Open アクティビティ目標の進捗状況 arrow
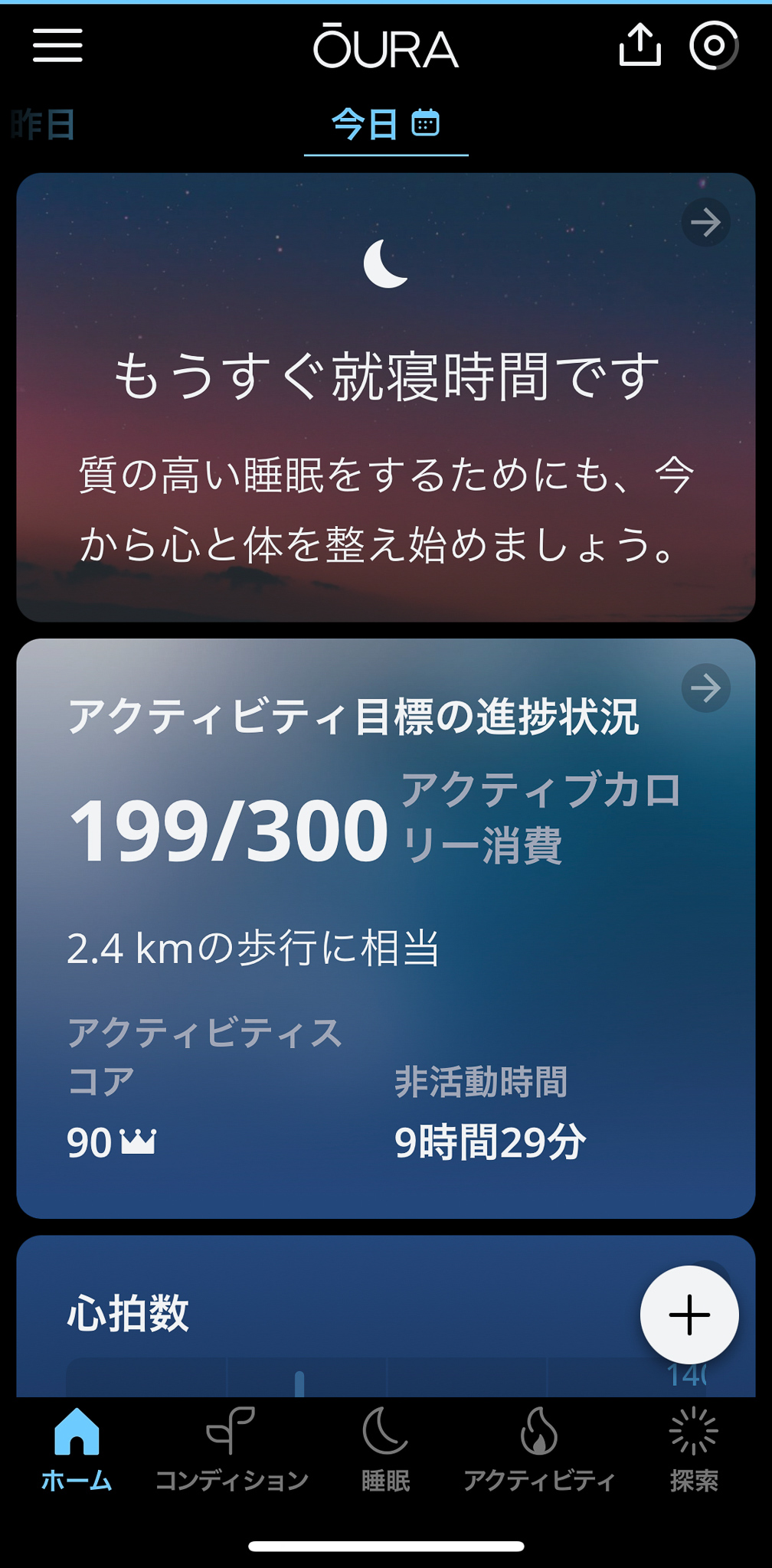This screenshot has height=1568, width=772. 705,688
